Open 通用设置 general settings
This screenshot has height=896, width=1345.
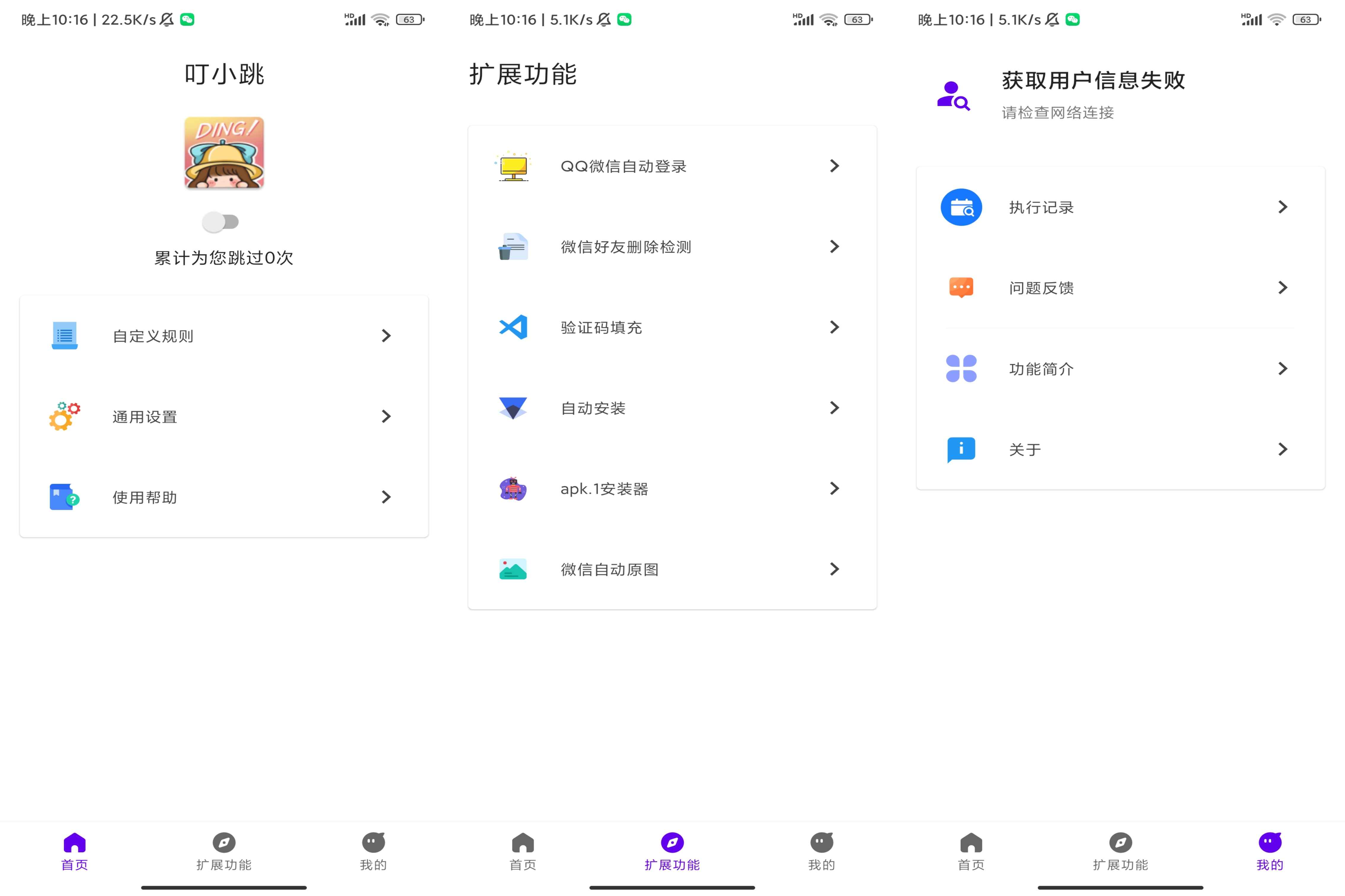click(x=223, y=416)
